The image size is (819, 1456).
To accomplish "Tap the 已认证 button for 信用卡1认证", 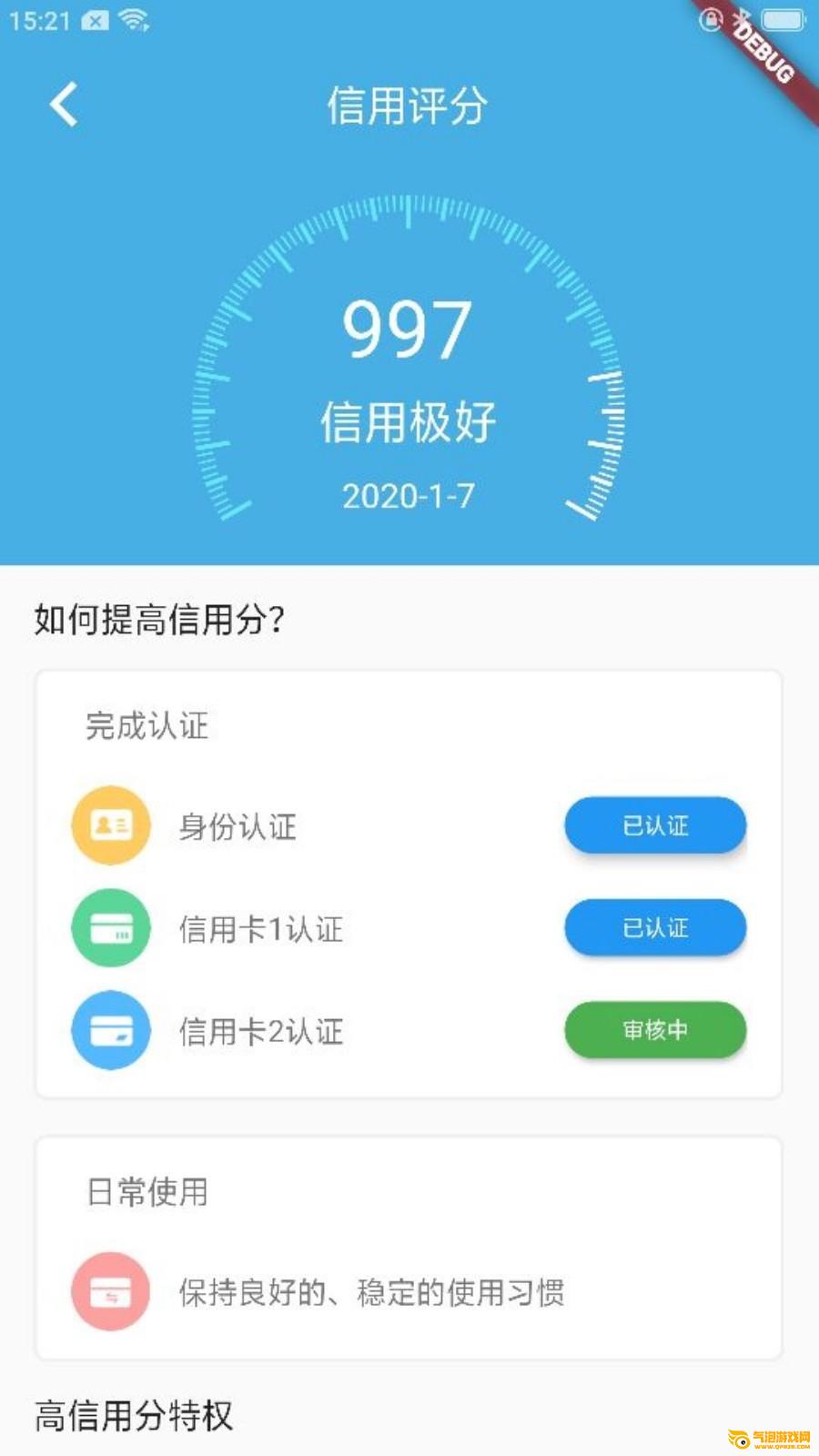I will 655,927.
